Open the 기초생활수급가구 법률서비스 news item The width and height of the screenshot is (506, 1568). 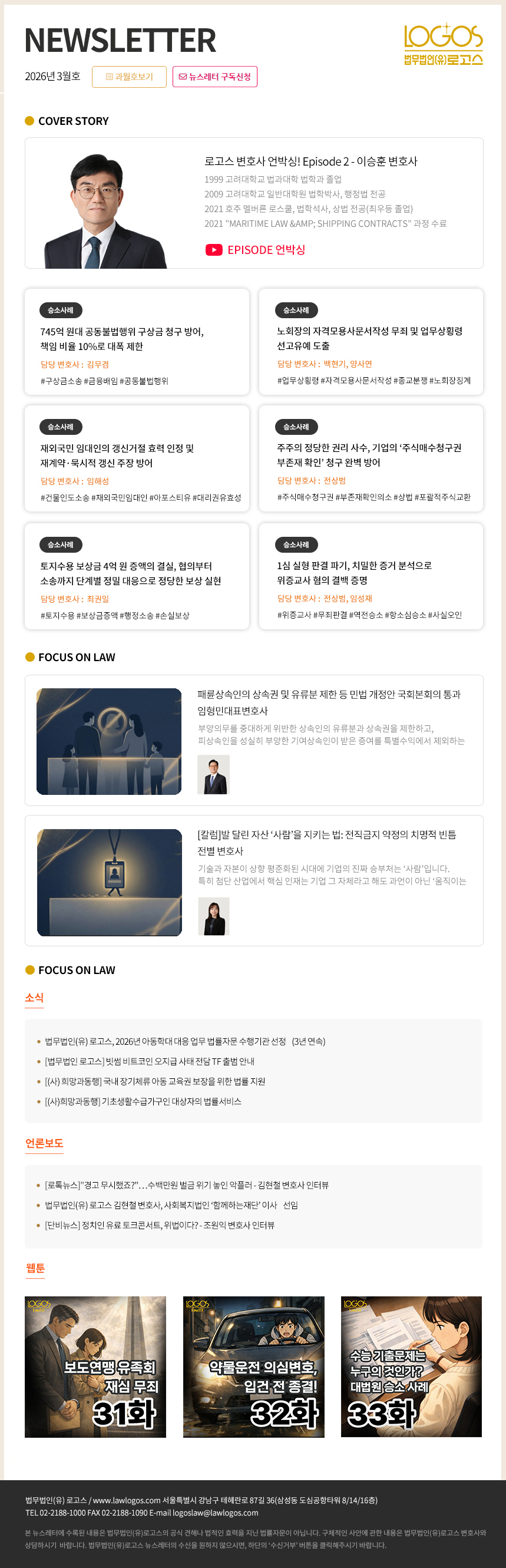pyautogui.click(x=143, y=1102)
